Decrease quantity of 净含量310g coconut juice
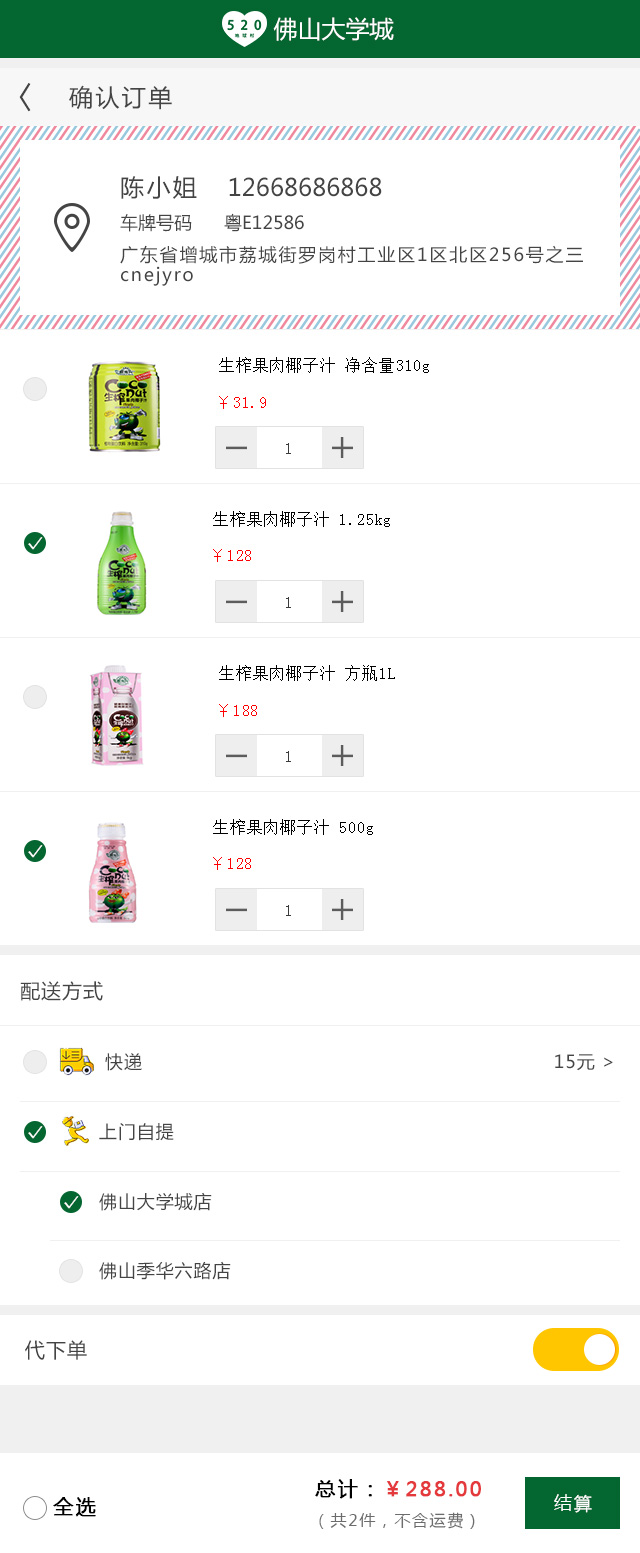 coord(236,448)
